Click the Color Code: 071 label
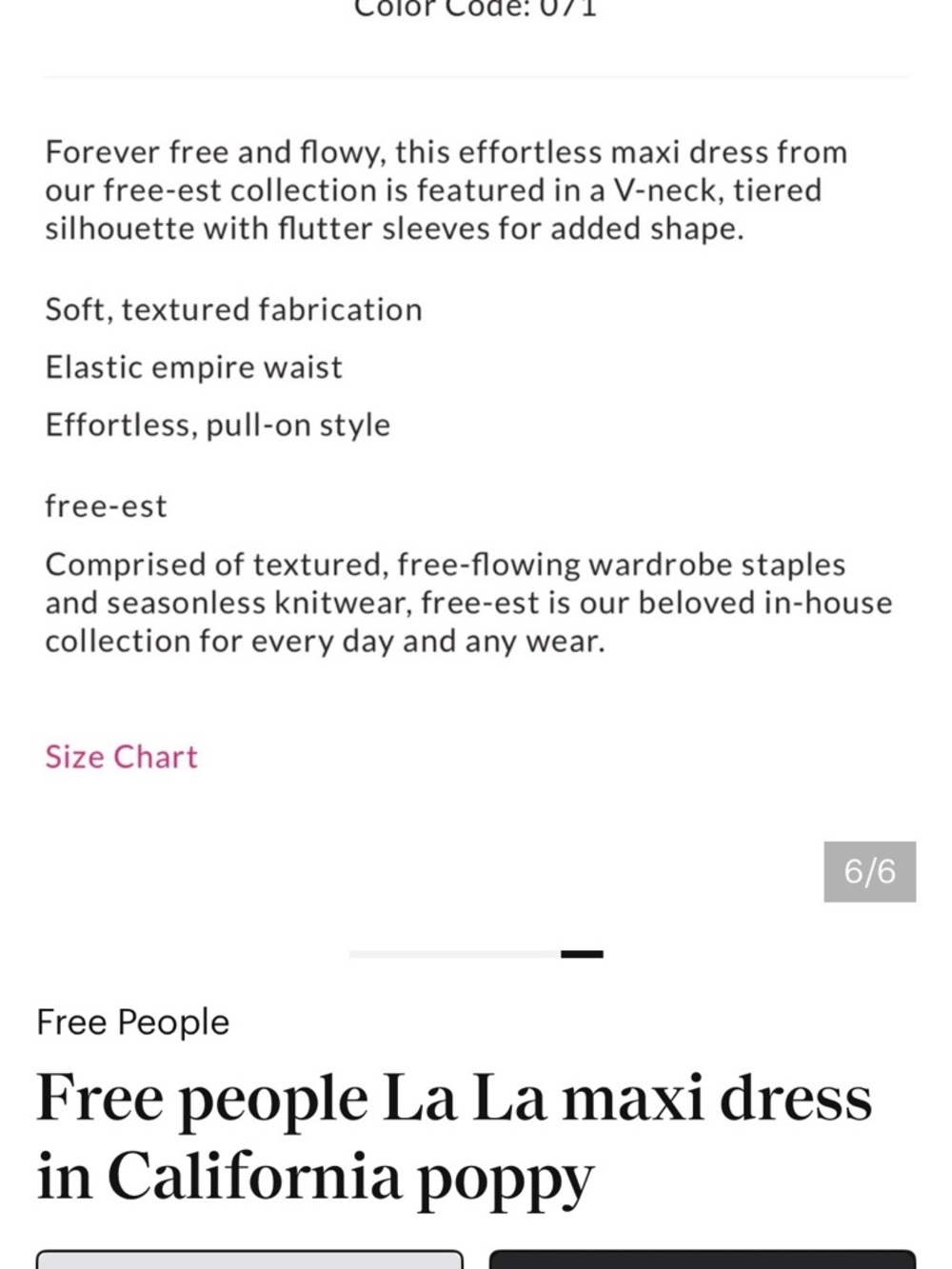 [x=475, y=10]
